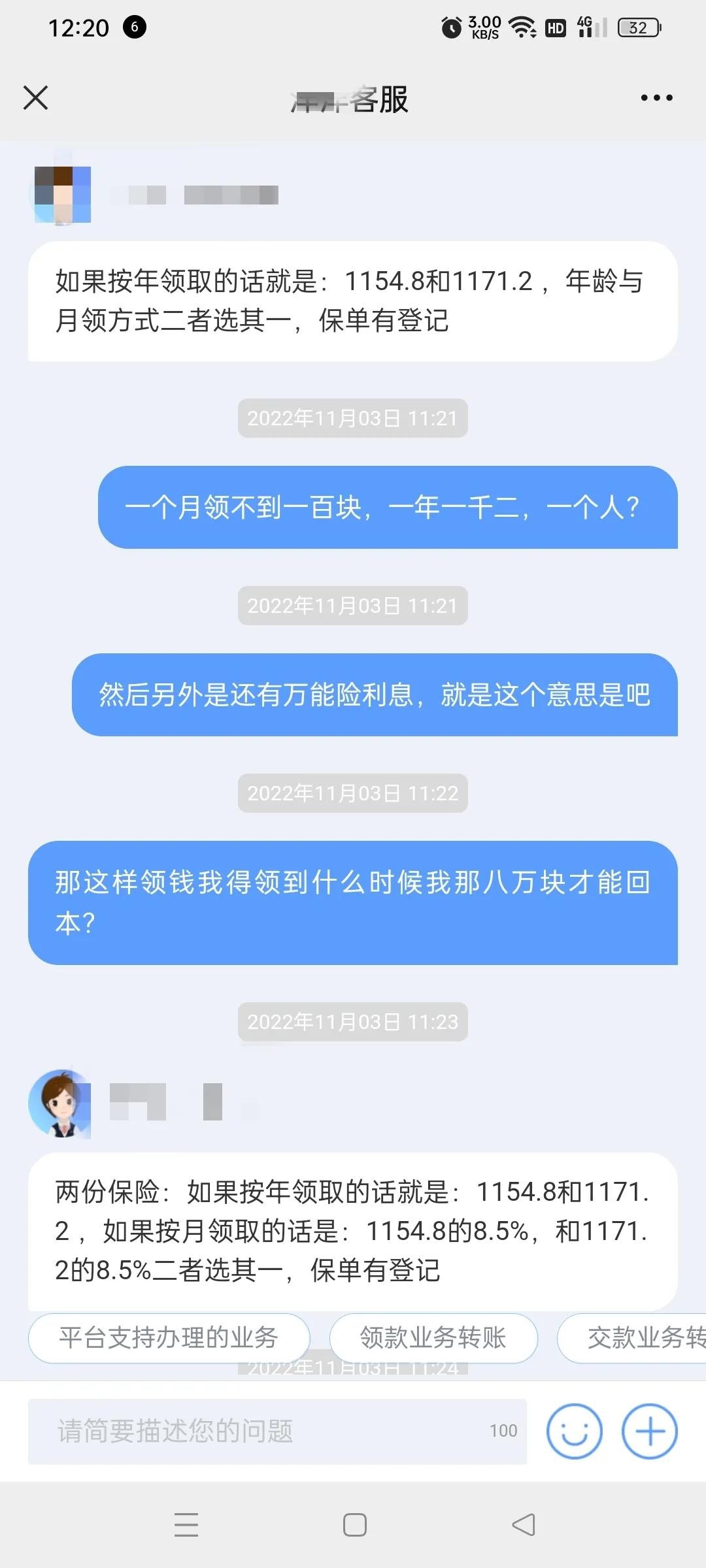The image size is (706, 1568).
Task: Choose the 领款业务转账 quick reply chip
Action: (x=433, y=1338)
